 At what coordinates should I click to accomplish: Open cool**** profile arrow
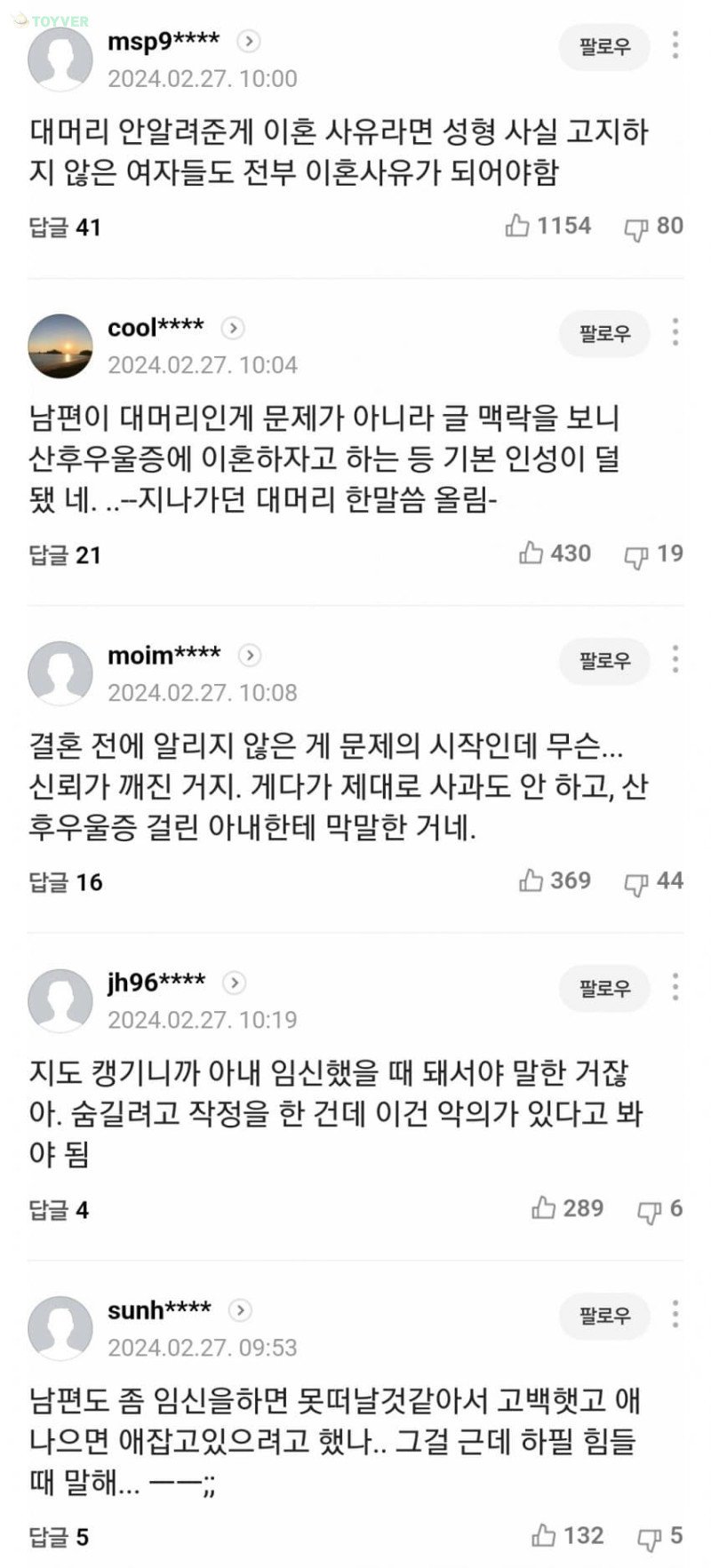[x=232, y=329]
